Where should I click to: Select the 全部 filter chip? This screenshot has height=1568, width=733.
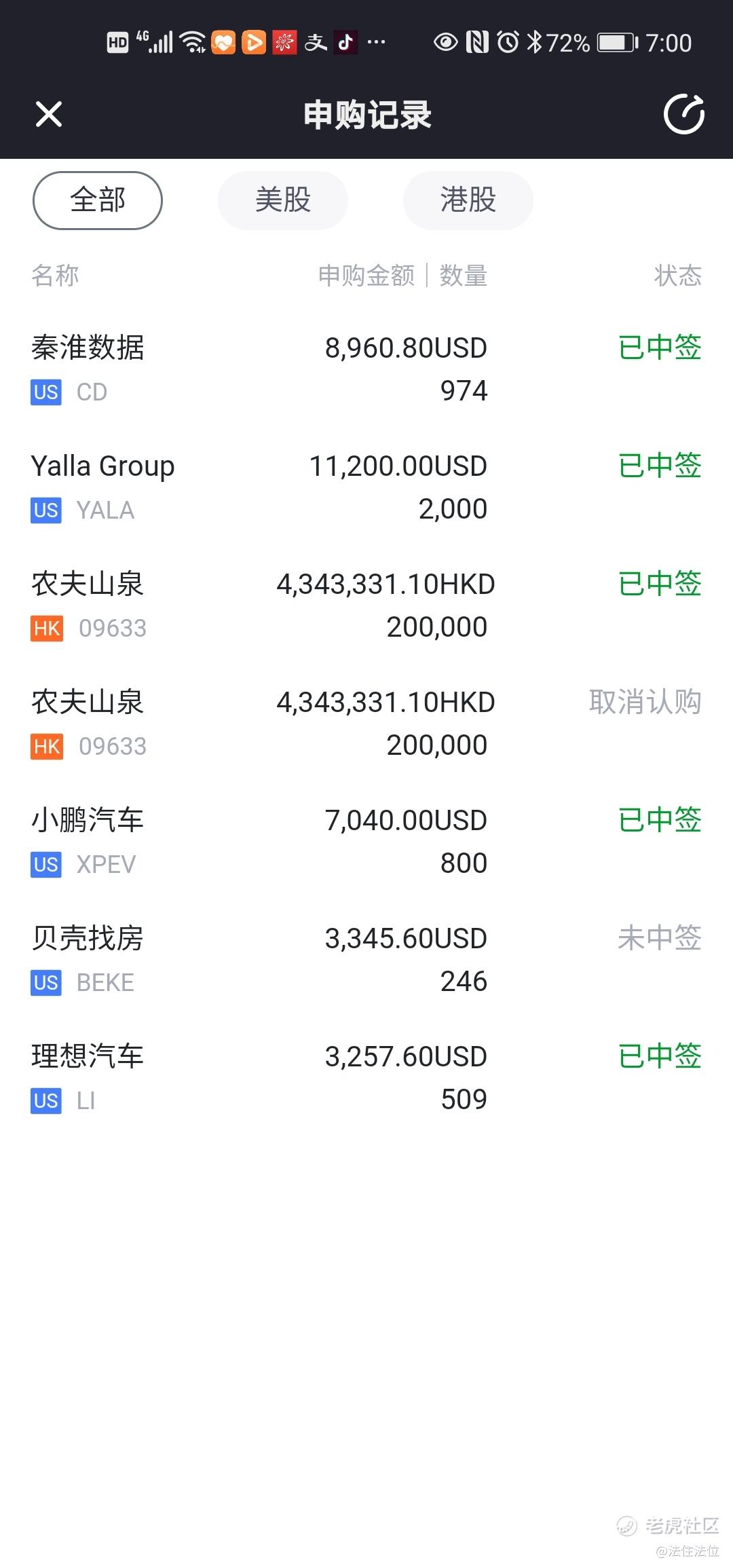(98, 200)
